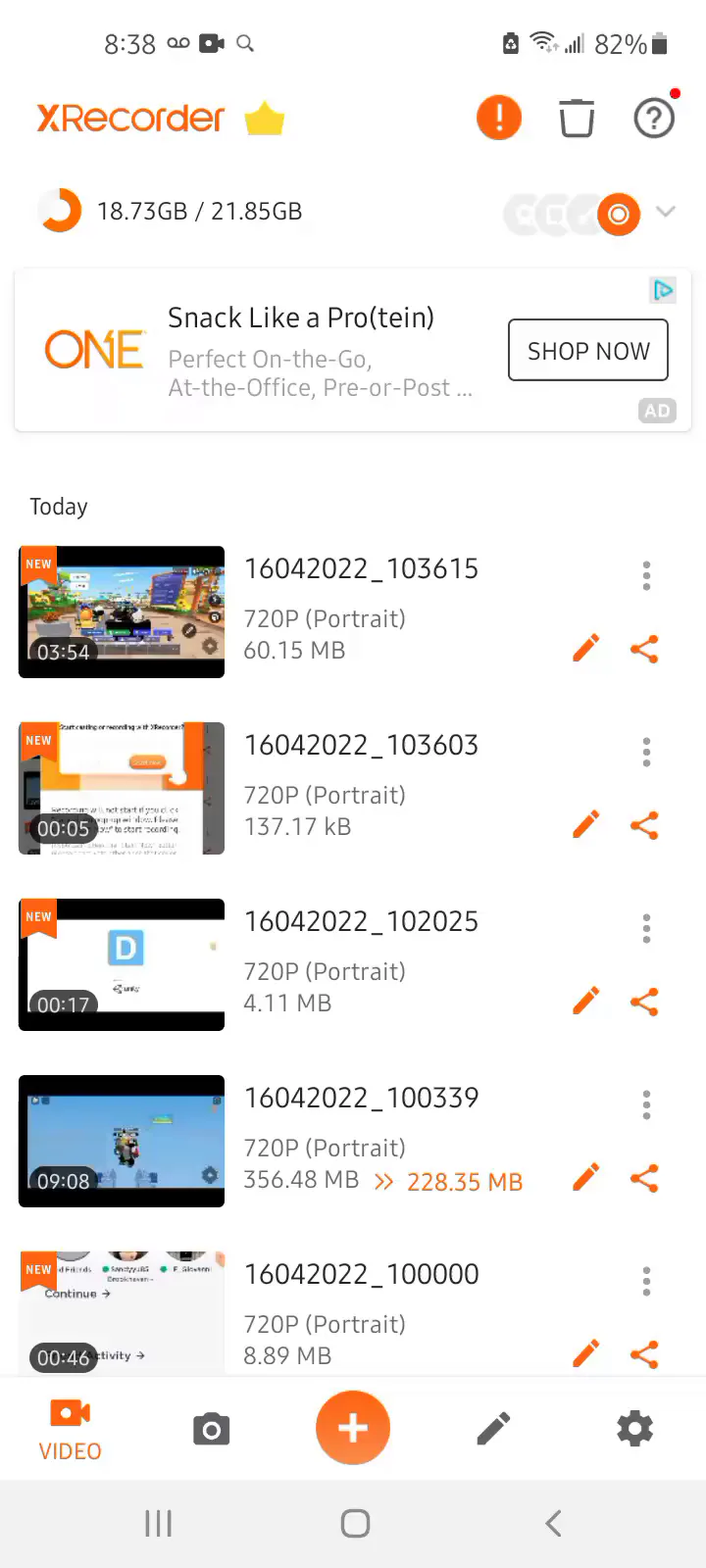Switch to the edit pencil tab
The height and width of the screenshot is (1568, 706).
point(493,1429)
